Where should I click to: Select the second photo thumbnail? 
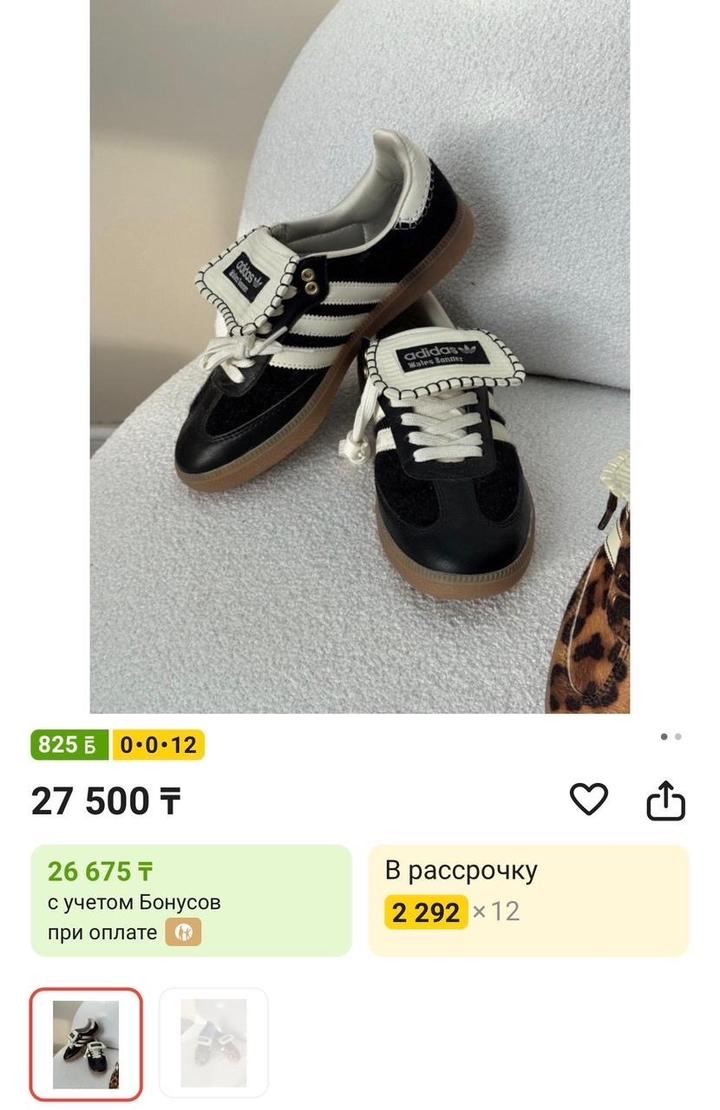[x=213, y=1043]
